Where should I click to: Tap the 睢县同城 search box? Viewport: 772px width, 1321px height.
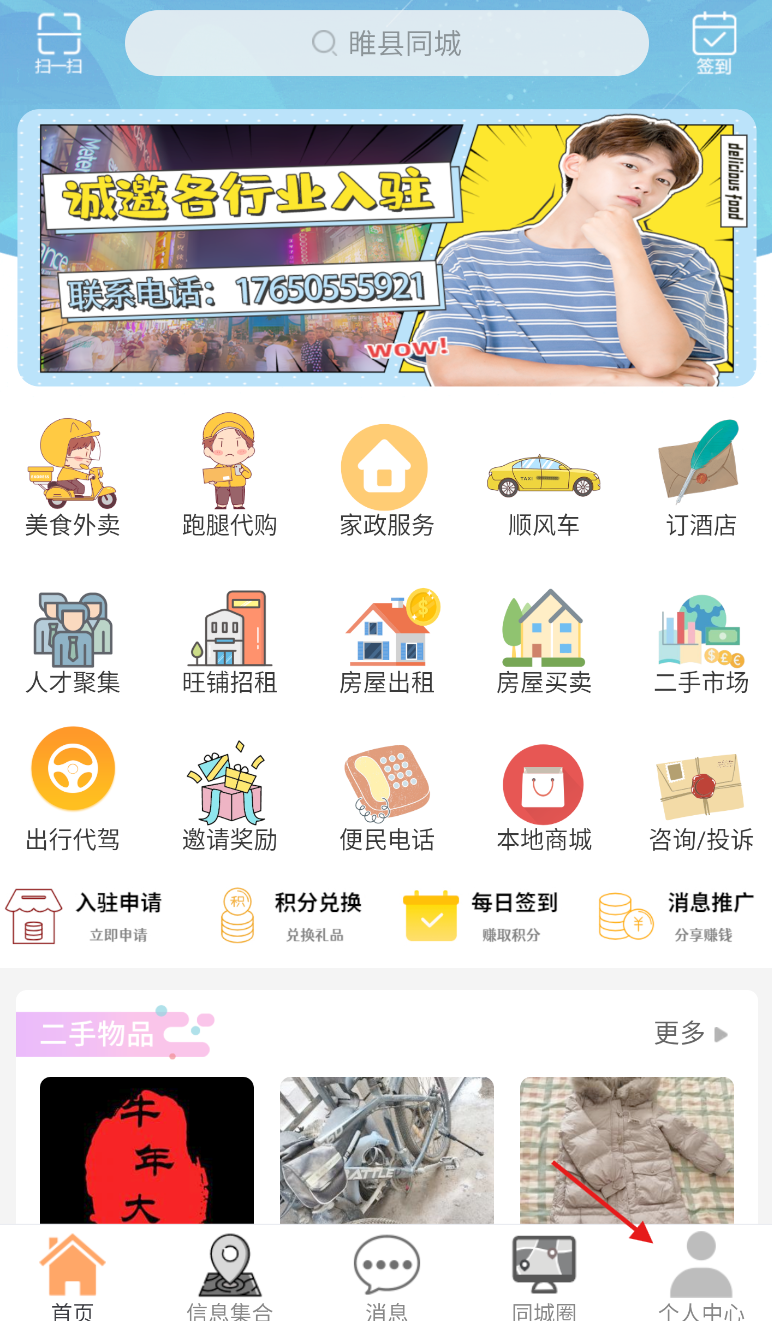[387, 43]
